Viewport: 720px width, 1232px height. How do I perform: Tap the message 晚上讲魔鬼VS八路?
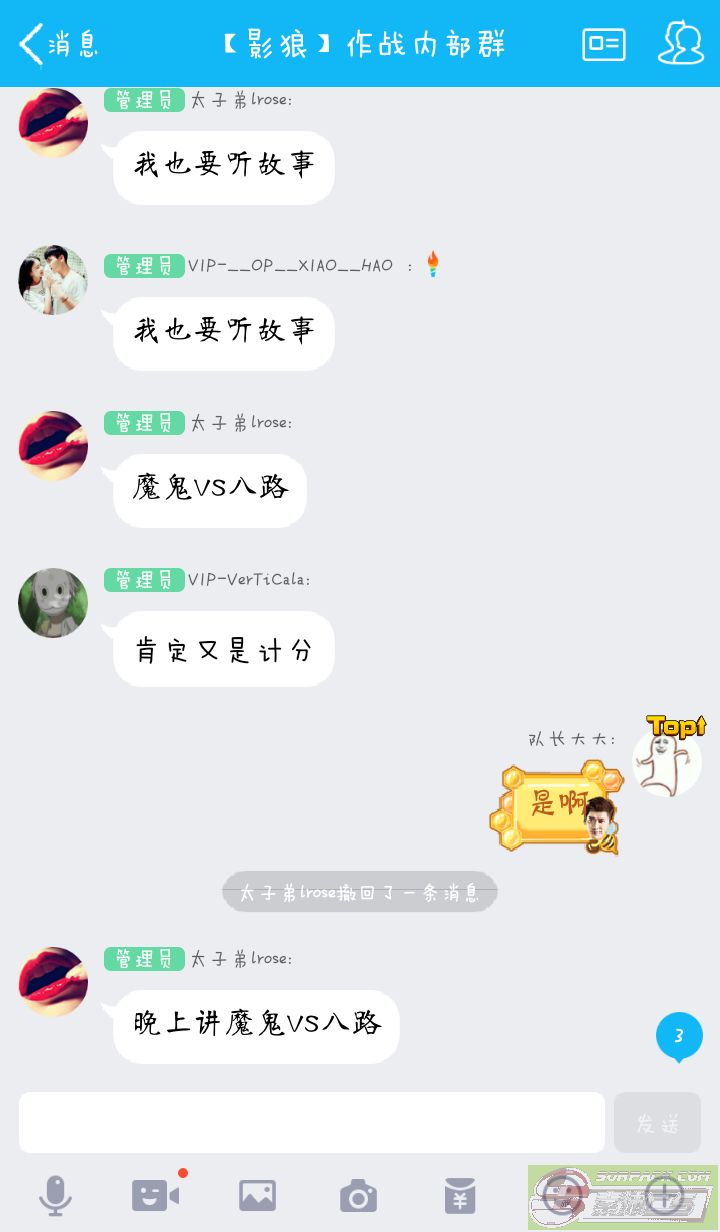tap(257, 1025)
